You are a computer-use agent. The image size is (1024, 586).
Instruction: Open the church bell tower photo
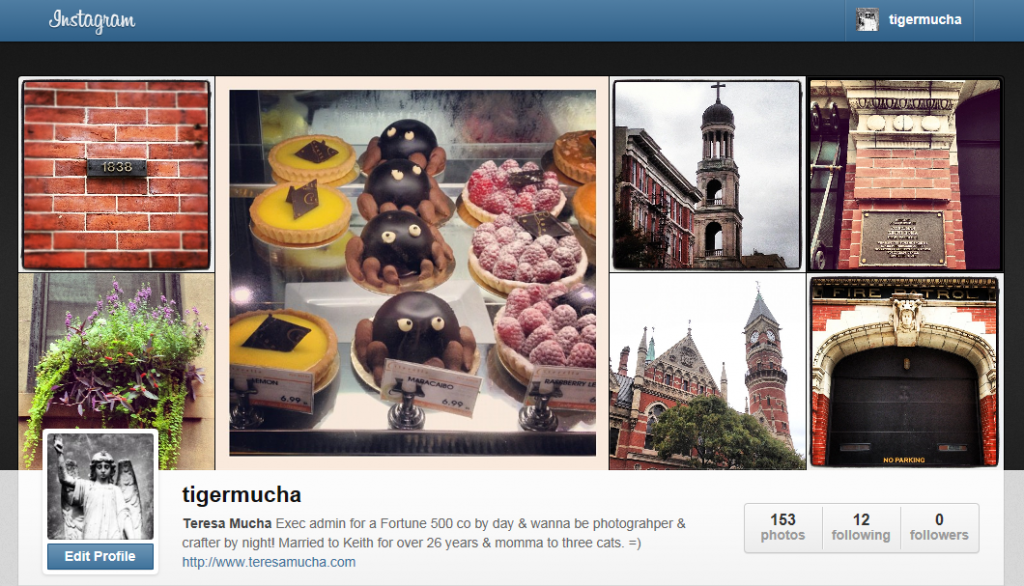(707, 175)
